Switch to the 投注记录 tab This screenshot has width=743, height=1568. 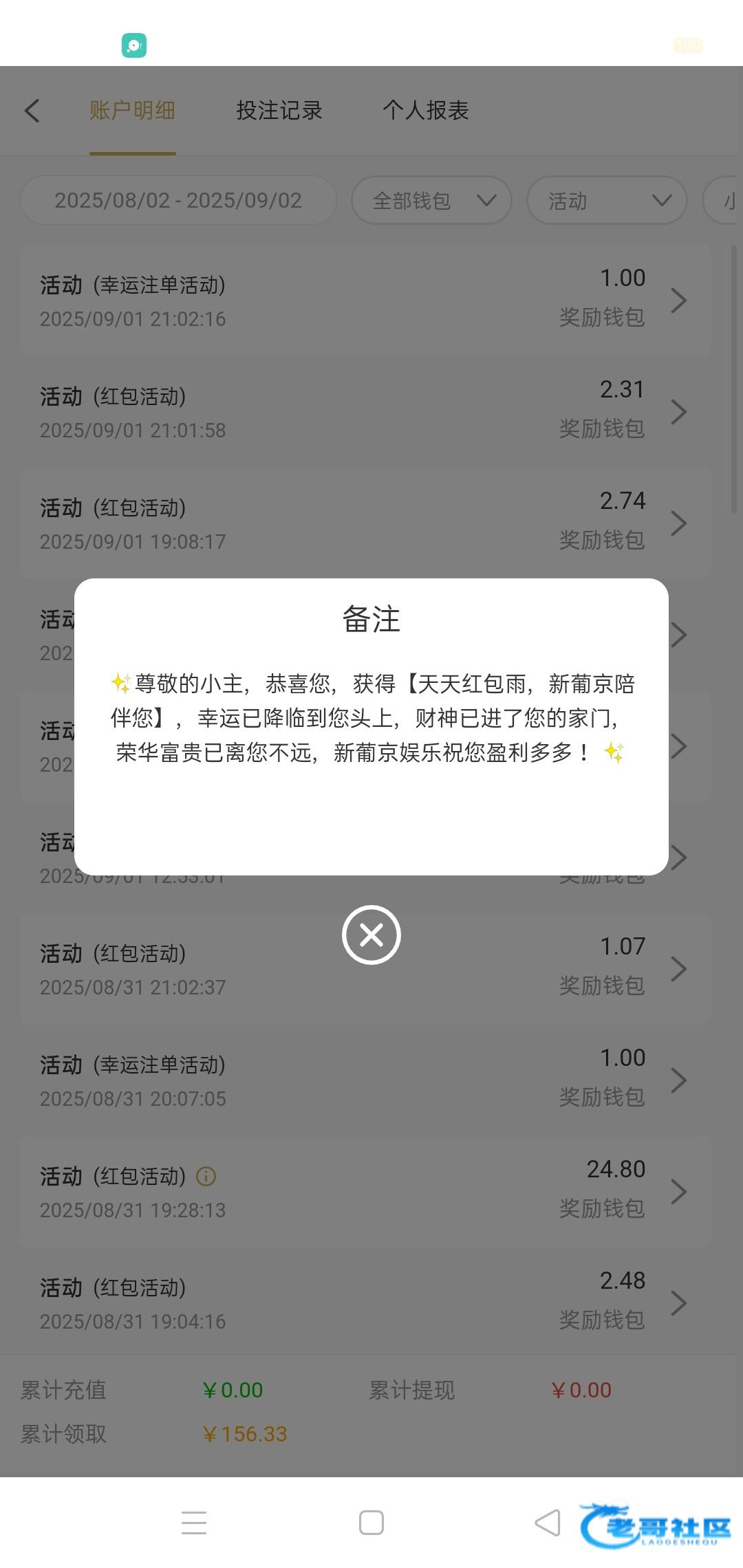(279, 111)
